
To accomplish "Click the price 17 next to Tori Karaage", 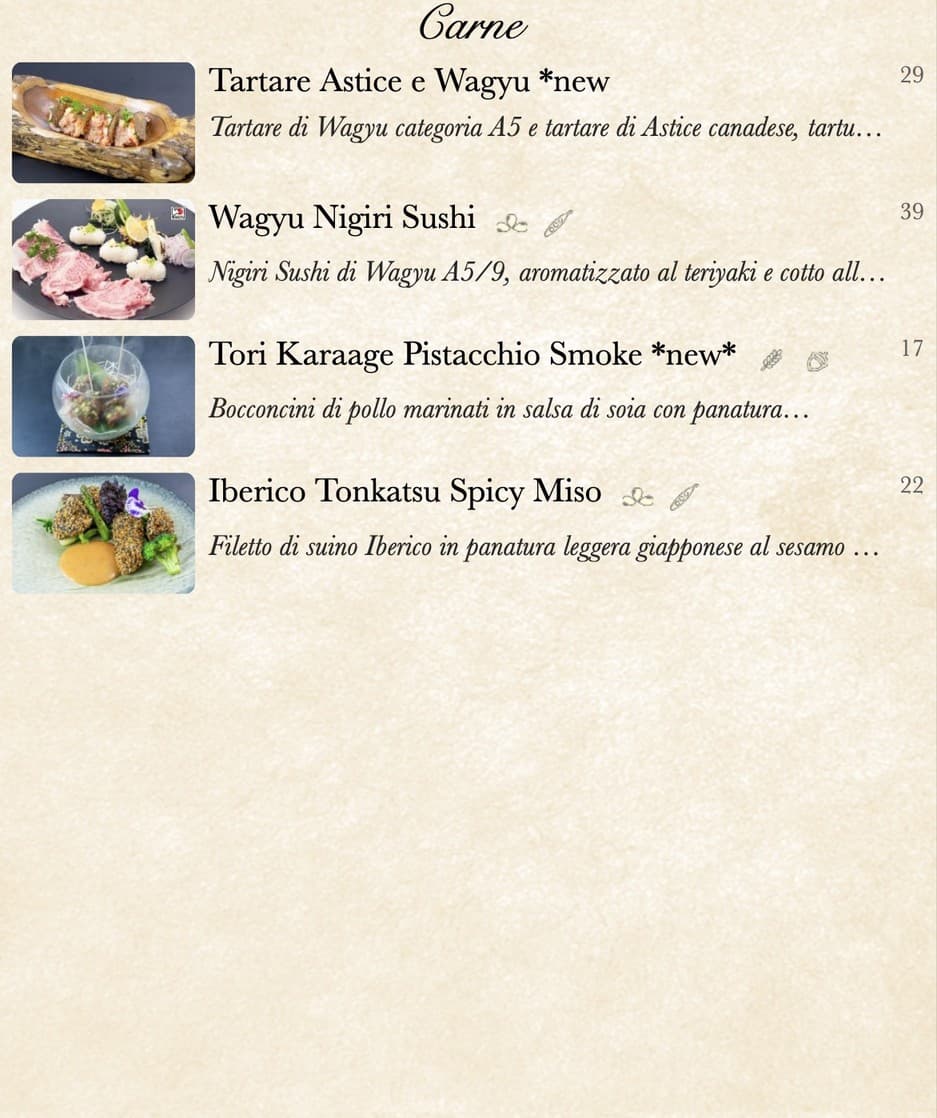I will (x=911, y=348).
